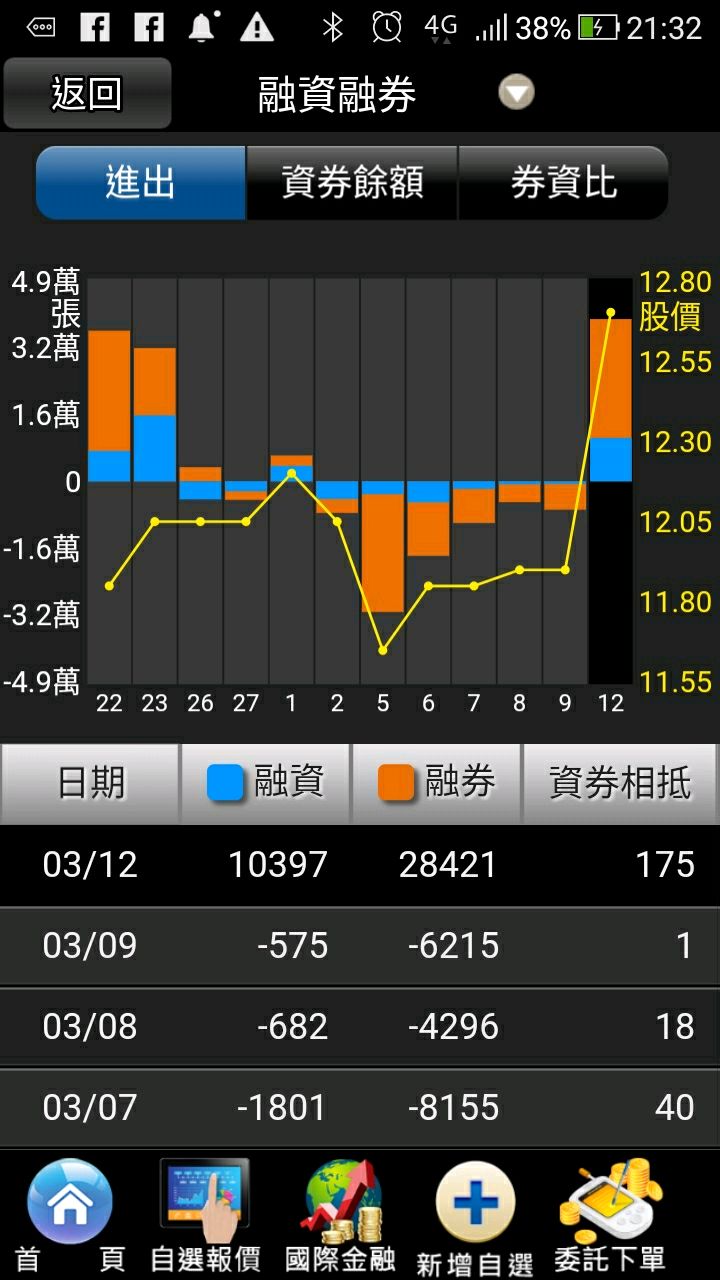Switch to the 券資比 tab
This screenshot has width=720, height=1280.
pyautogui.click(x=563, y=183)
